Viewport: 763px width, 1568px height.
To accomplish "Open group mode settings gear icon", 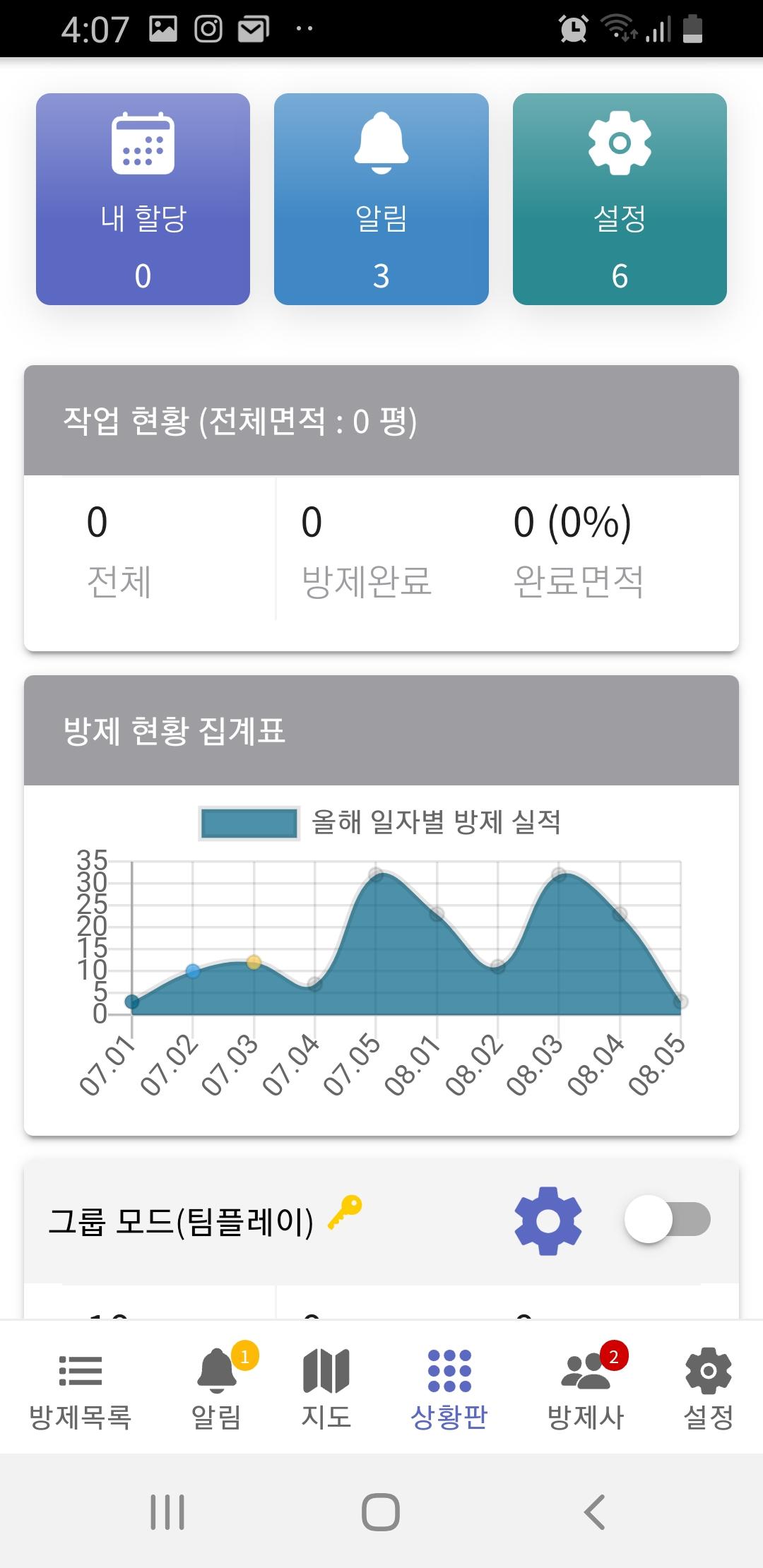I will 548,1220.
